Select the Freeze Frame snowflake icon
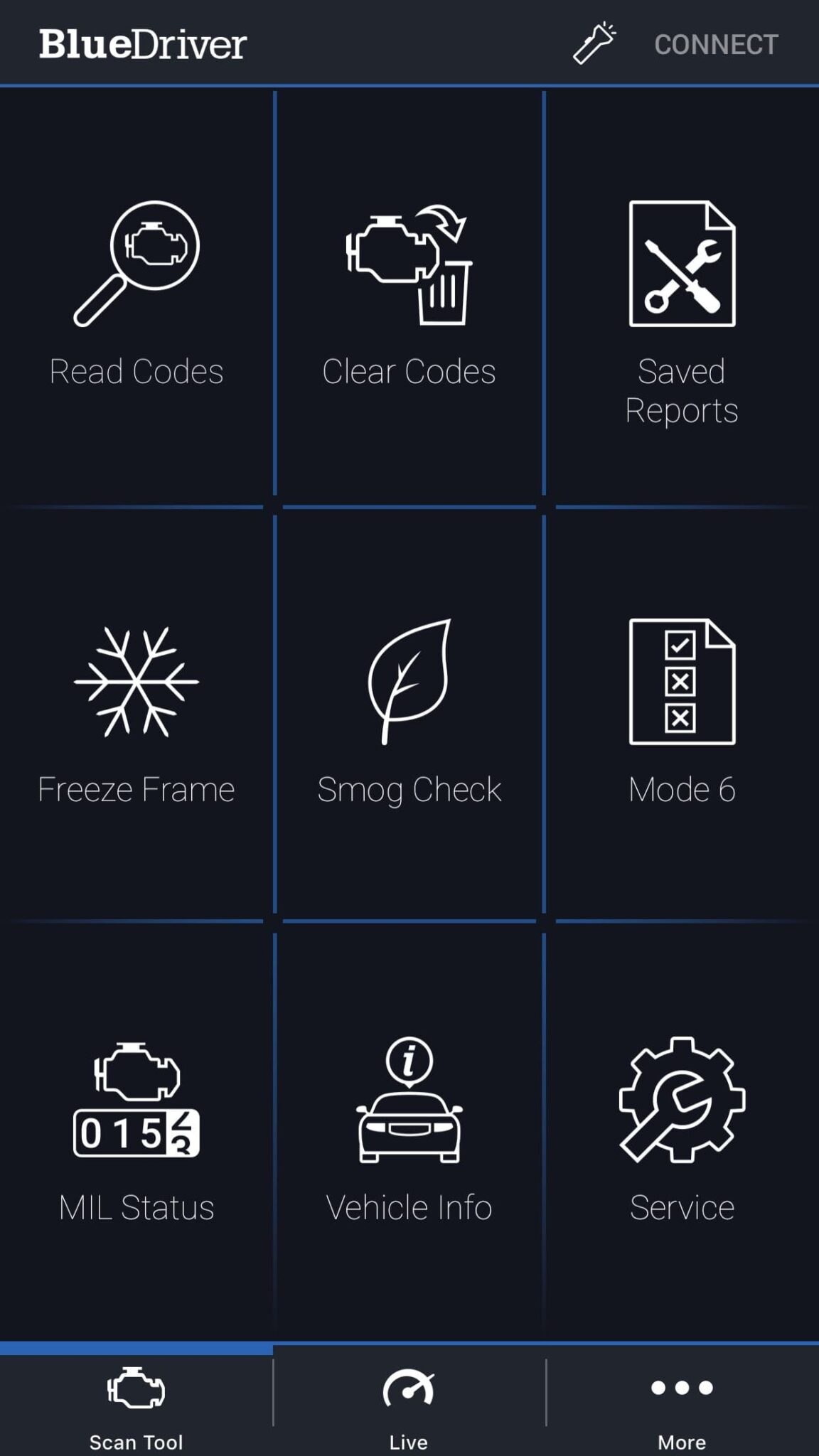 (x=135, y=681)
